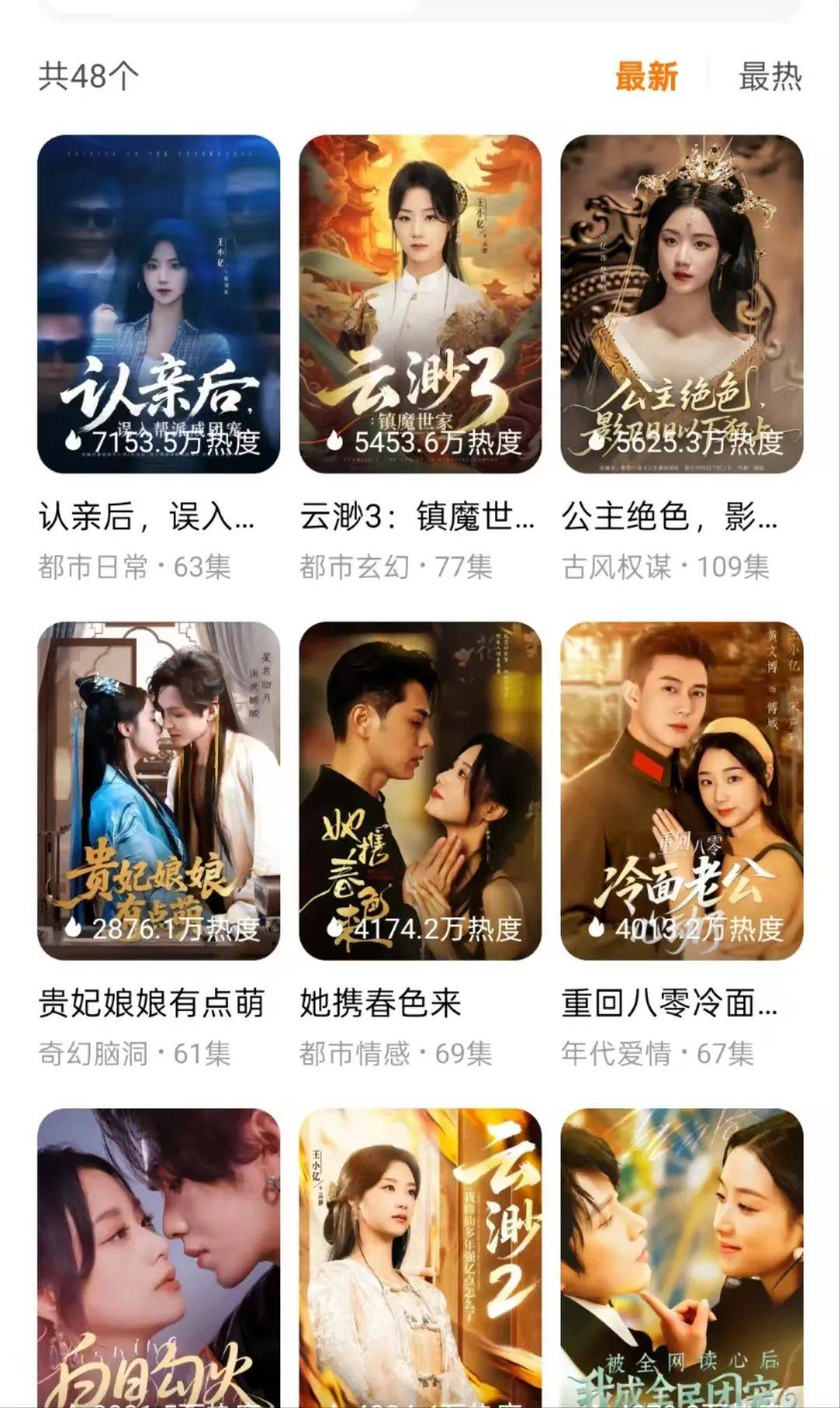Image resolution: width=840 pixels, height=1408 pixels.
Task: Open the drama 重回八零冷面老公
Action: coord(682,790)
